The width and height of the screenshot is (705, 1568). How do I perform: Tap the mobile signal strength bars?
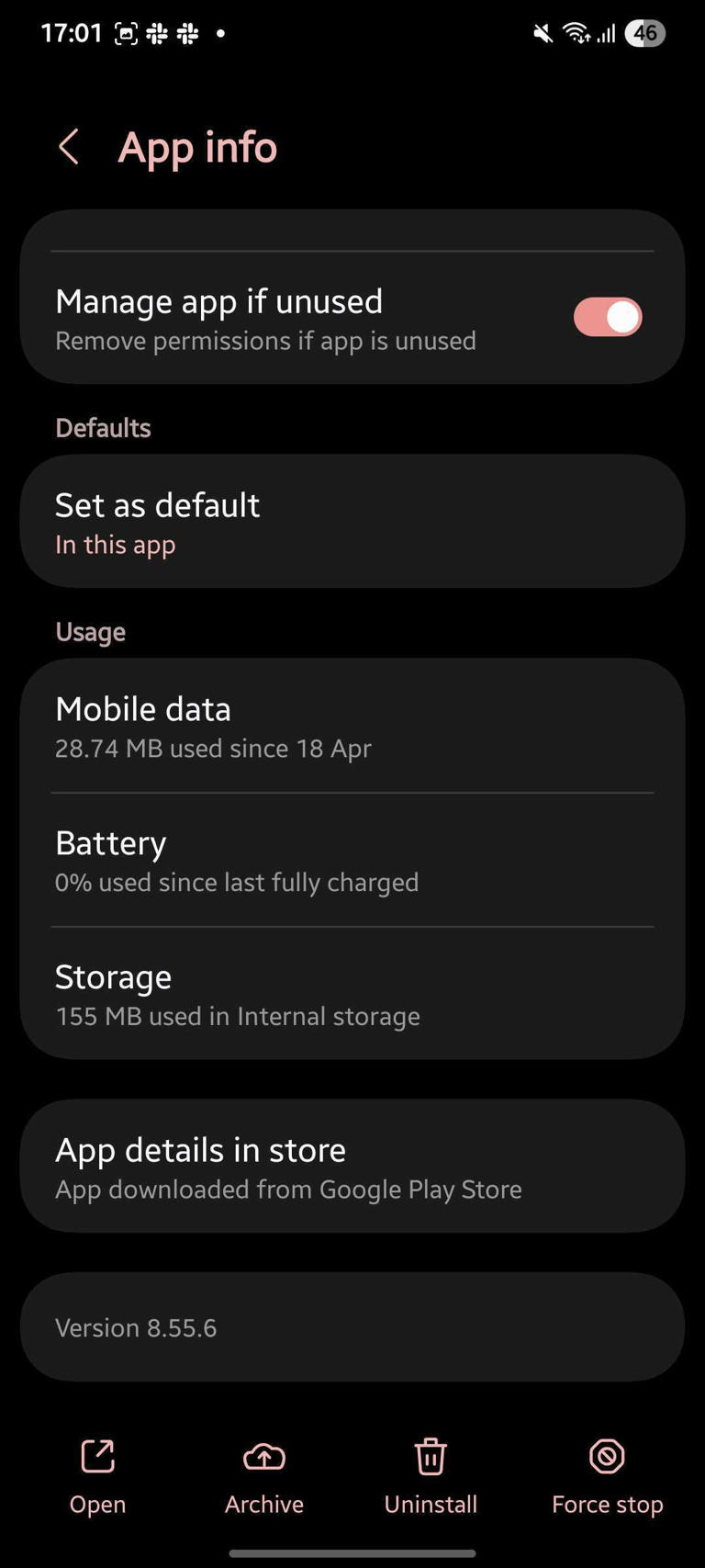coord(605,33)
